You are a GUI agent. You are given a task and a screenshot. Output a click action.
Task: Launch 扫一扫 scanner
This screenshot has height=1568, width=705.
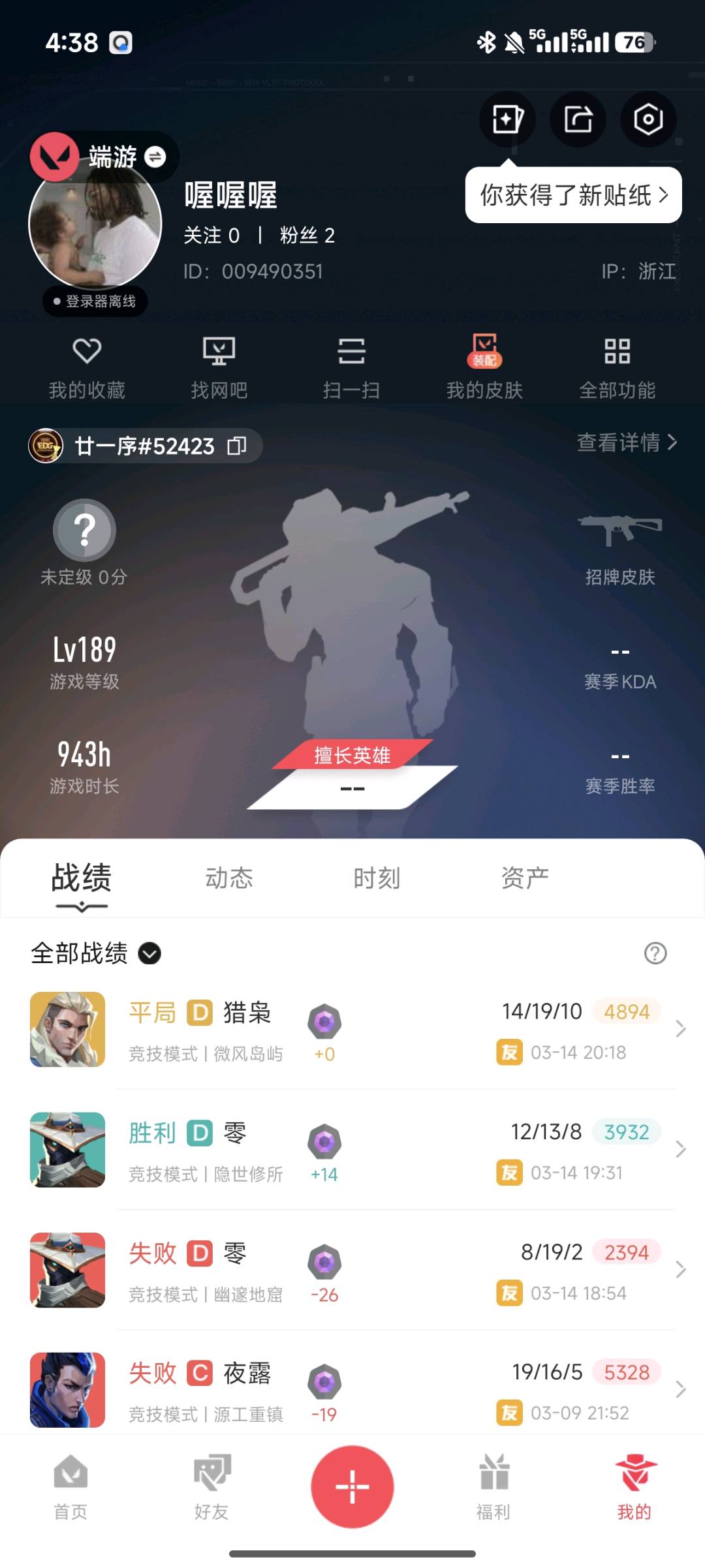[x=352, y=367]
